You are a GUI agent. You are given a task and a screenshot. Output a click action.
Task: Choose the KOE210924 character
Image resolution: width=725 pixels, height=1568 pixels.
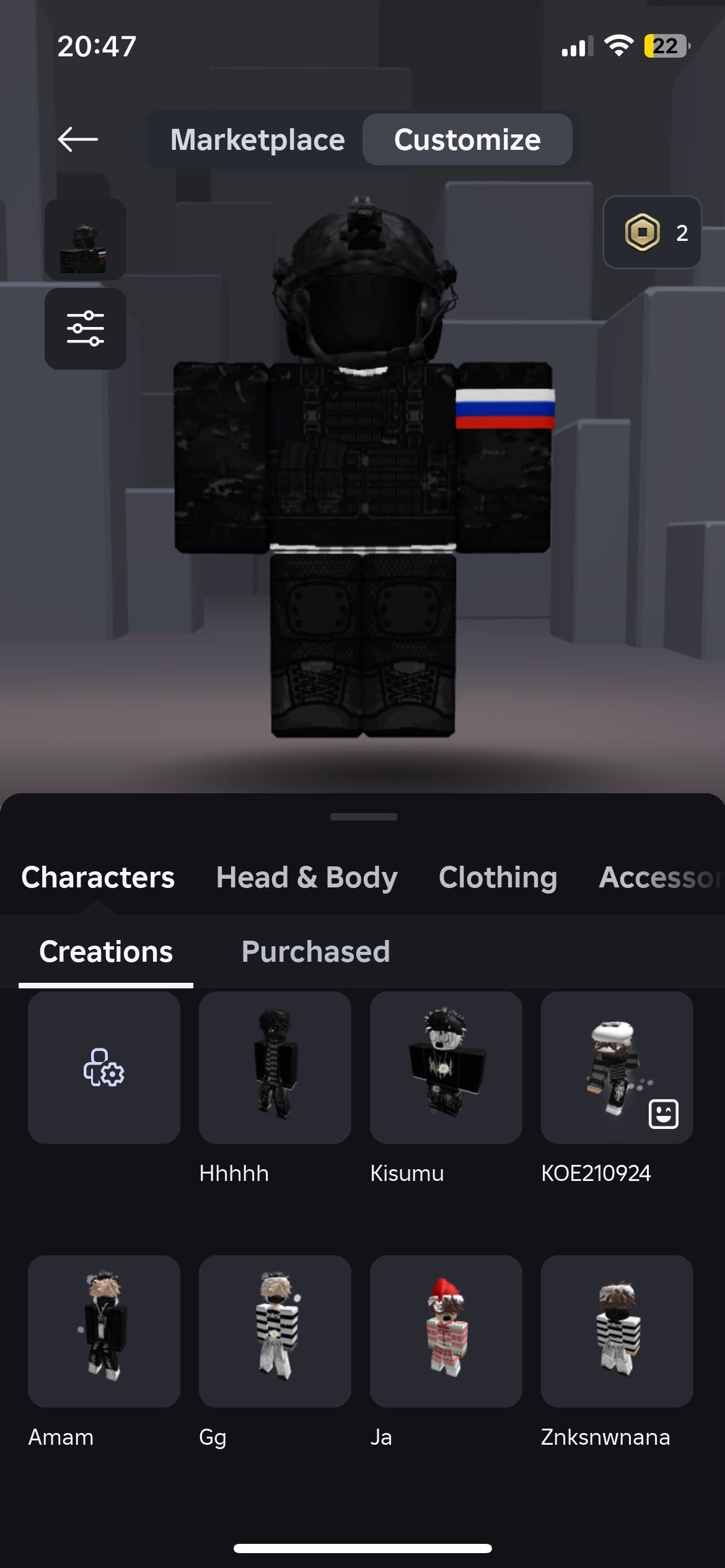[617, 1068]
